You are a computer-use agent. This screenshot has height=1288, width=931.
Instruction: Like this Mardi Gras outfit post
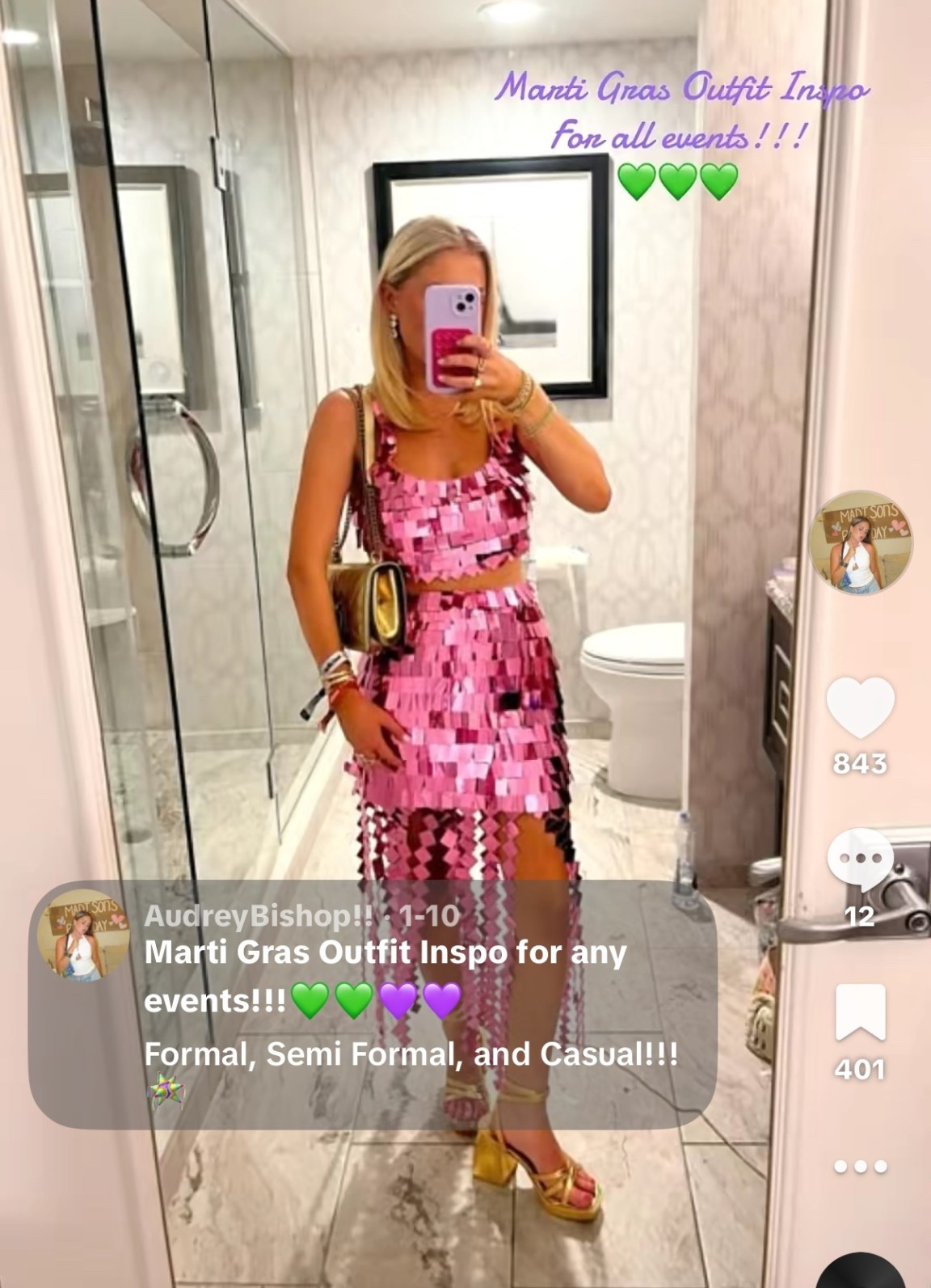(x=860, y=707)
